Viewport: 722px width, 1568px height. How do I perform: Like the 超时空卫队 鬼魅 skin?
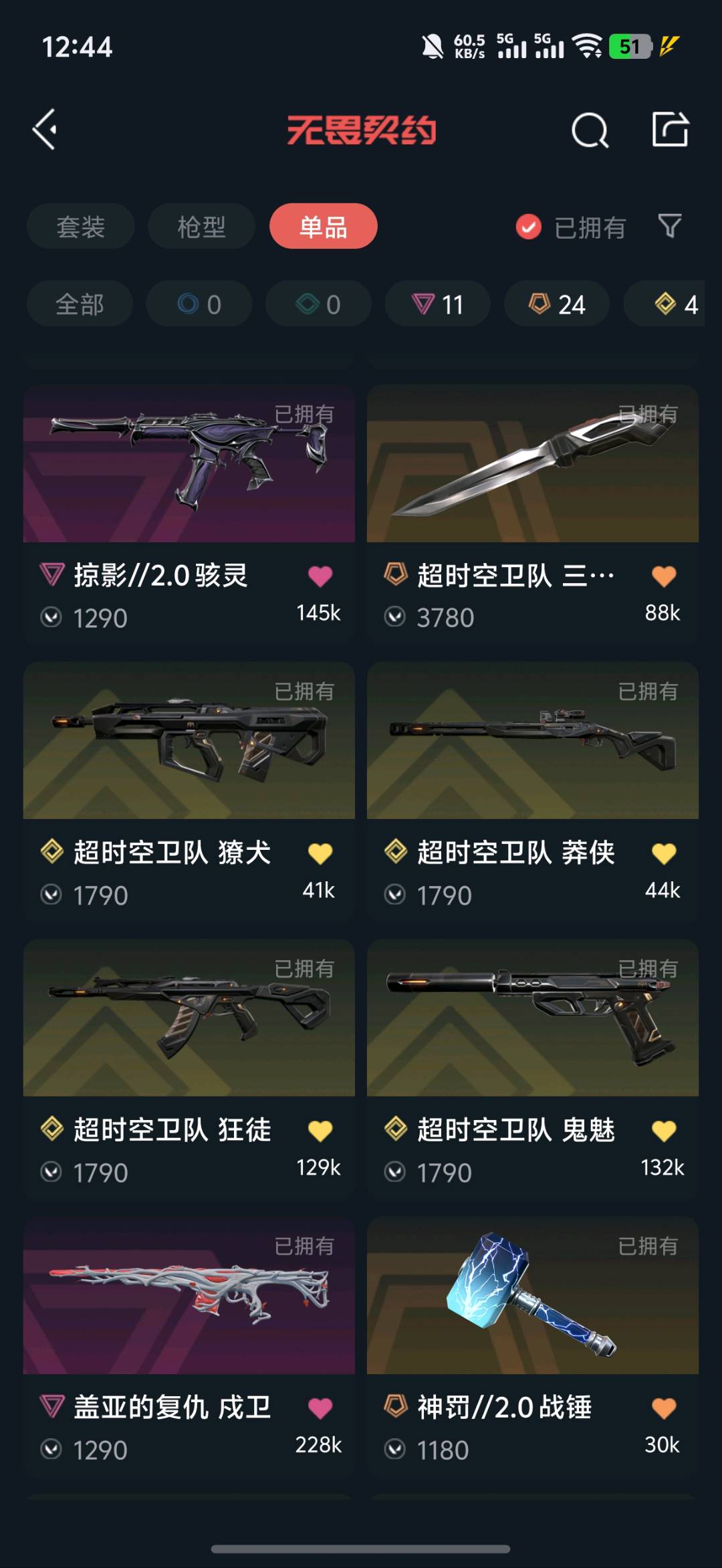point(663,1131)
